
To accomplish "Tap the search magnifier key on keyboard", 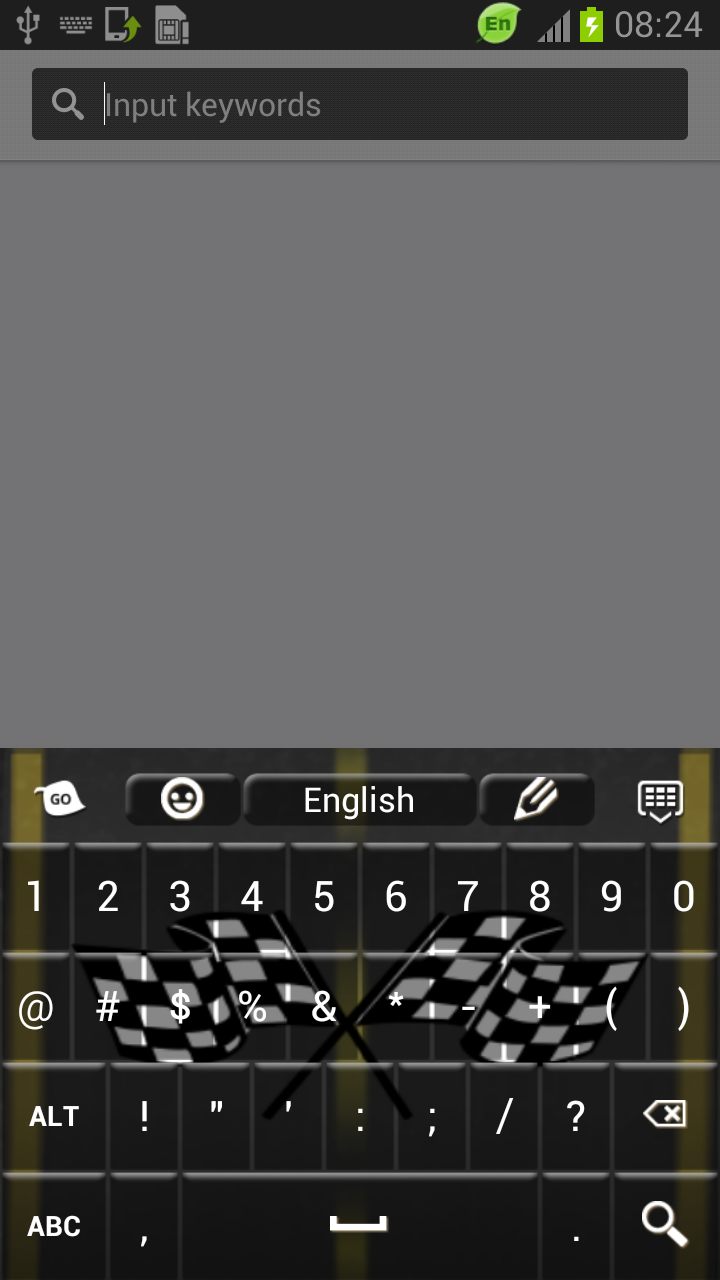I will tap(665, 1225).
